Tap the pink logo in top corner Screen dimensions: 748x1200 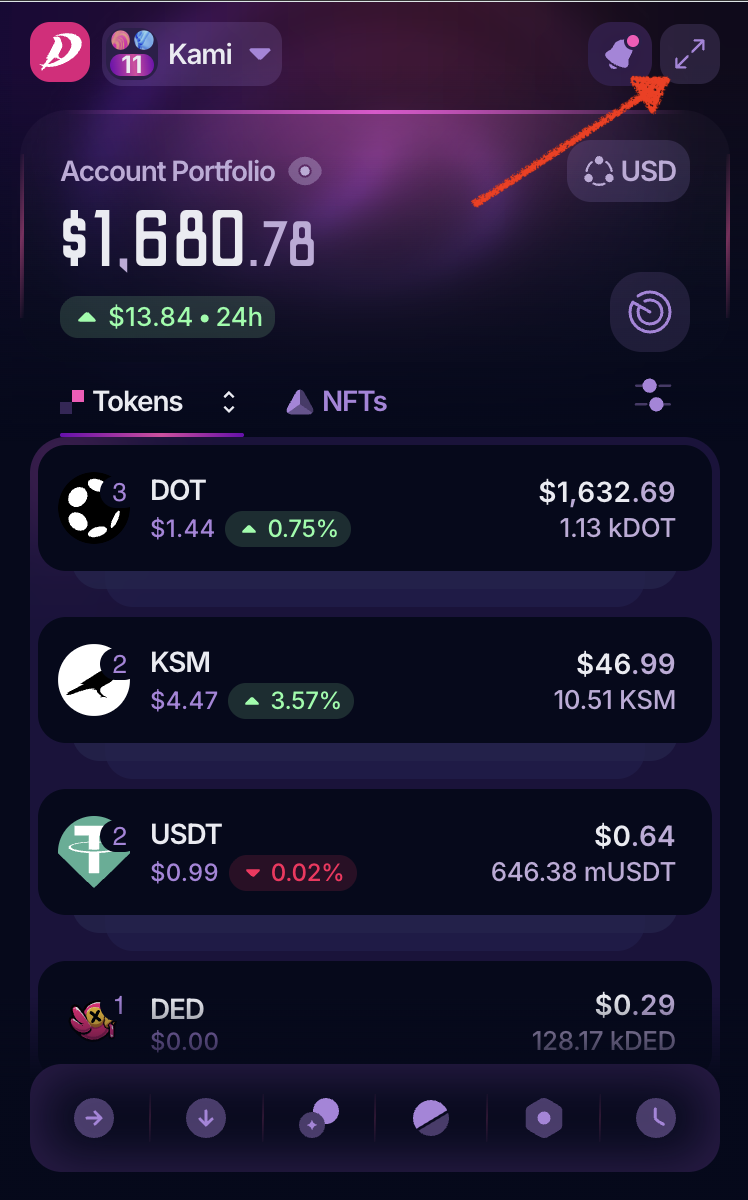pos(61,53)
